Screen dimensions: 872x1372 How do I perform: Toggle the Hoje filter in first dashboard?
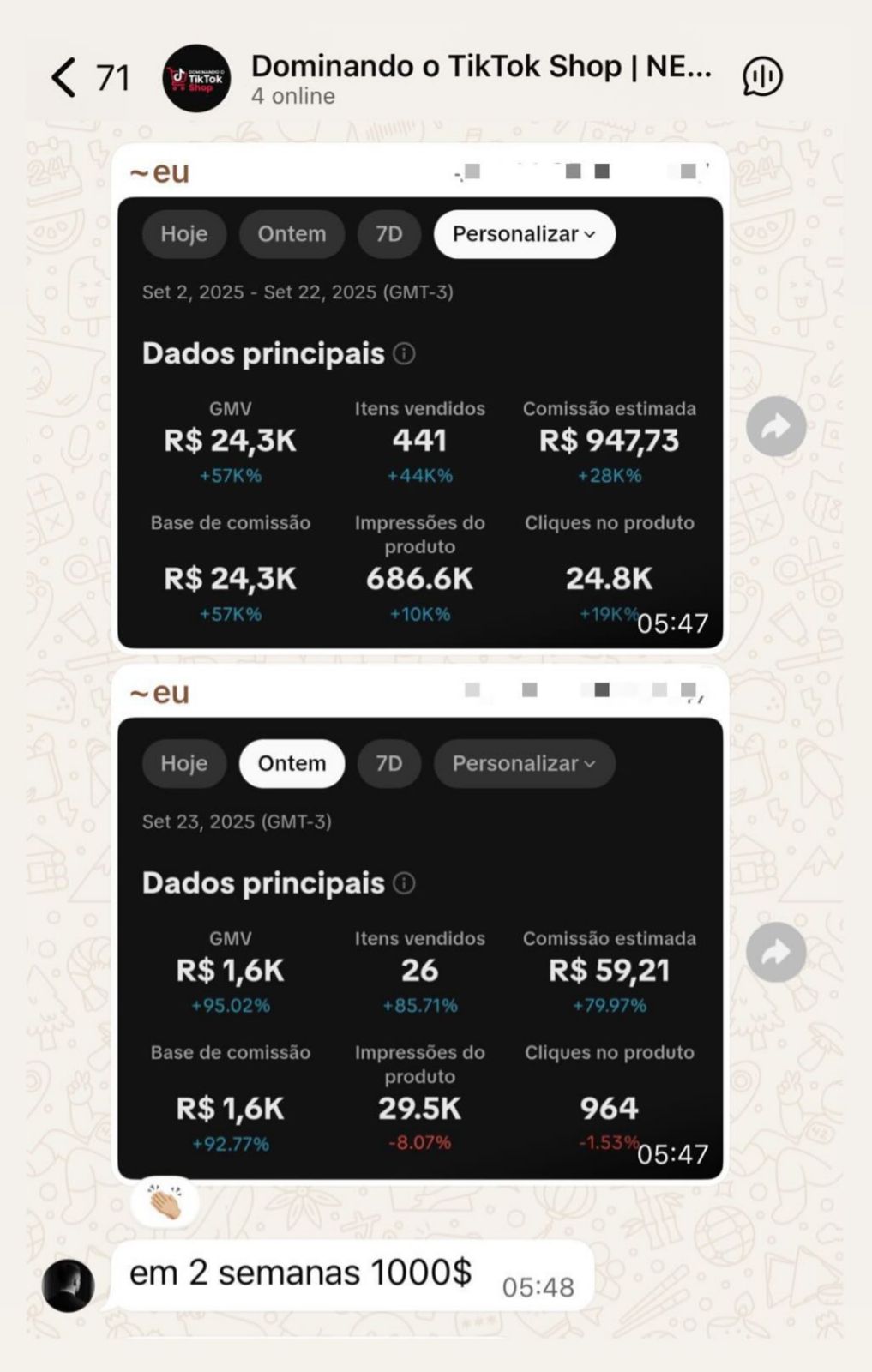183,233
